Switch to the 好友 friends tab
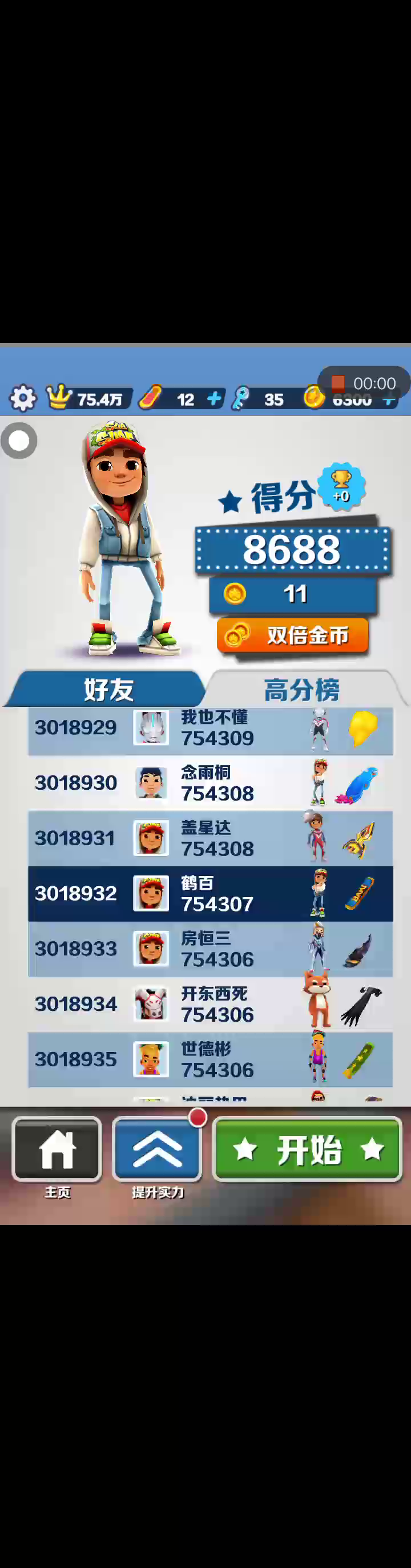 coord(108,689)
